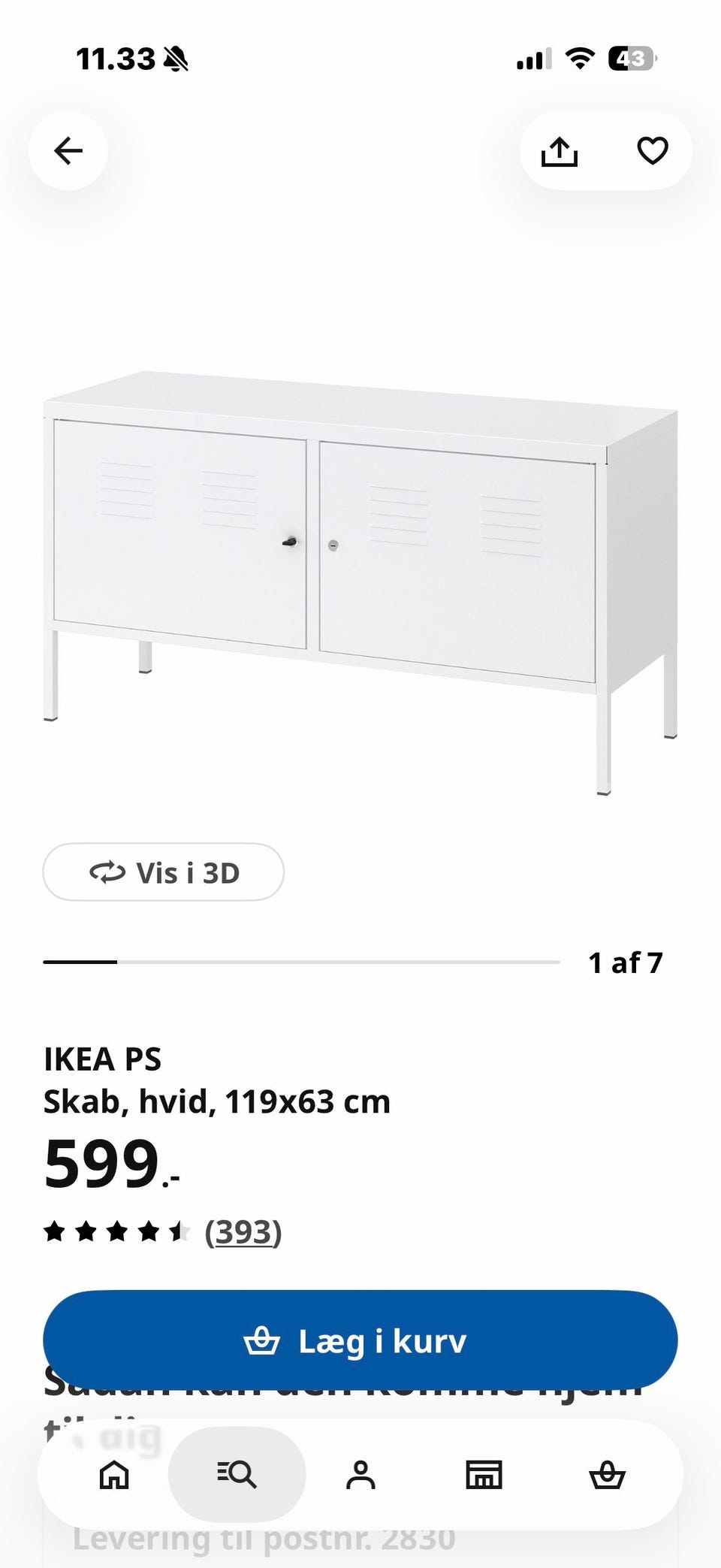Switch to the home tab
Screen dimensions: 721x1568
pos(114,1475)
